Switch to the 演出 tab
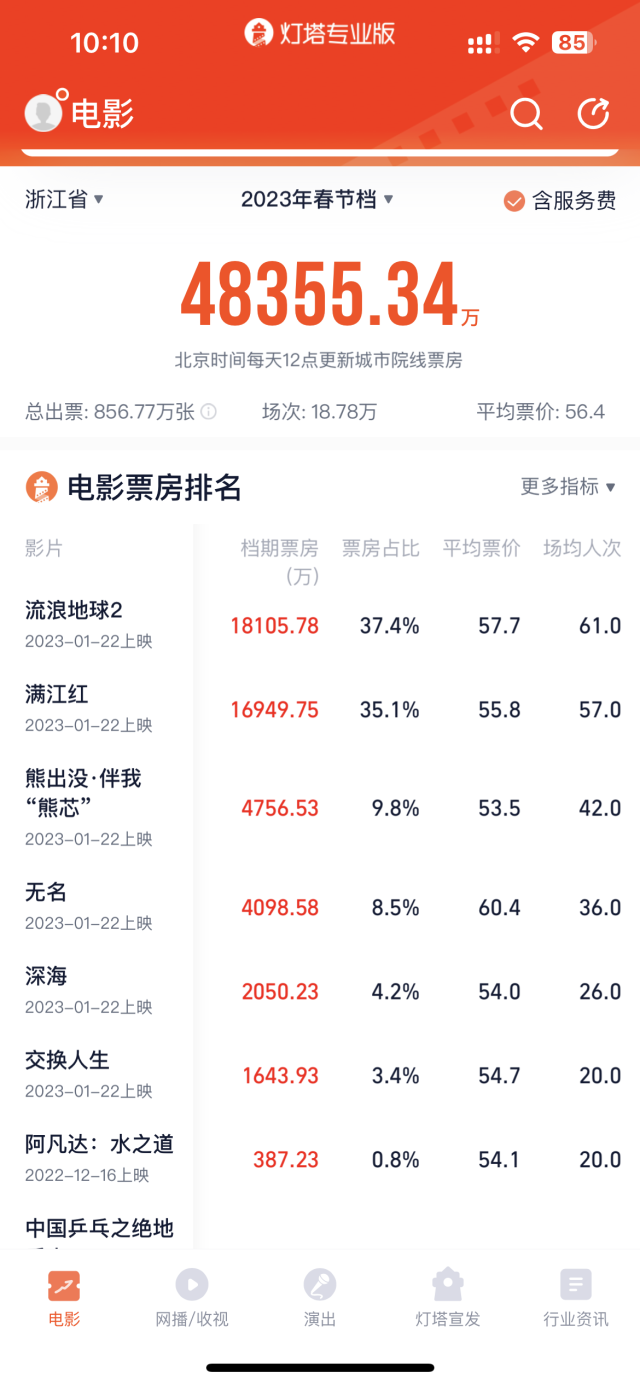 pyautogui.click(x=320, y=1298)
